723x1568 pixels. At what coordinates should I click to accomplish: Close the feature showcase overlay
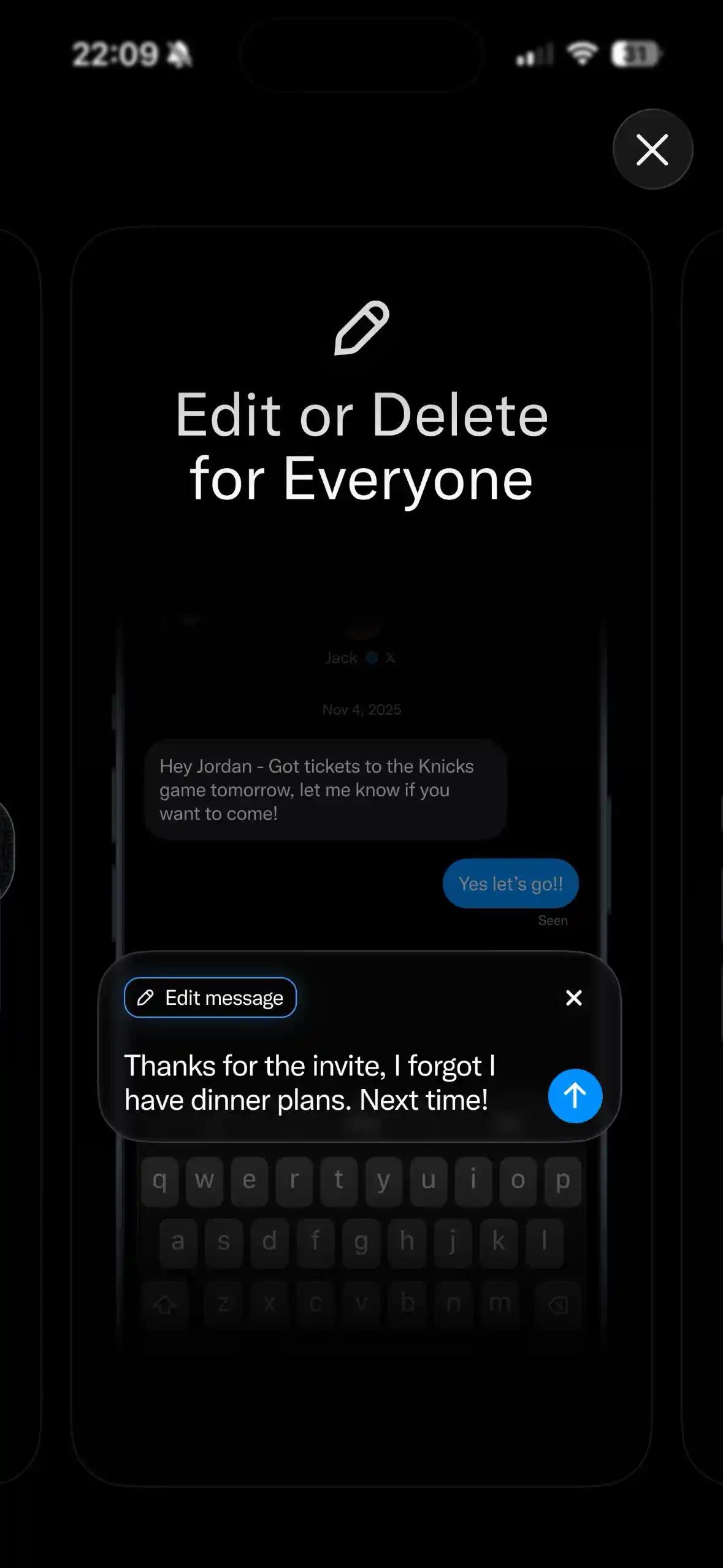(x=652, y=150)
